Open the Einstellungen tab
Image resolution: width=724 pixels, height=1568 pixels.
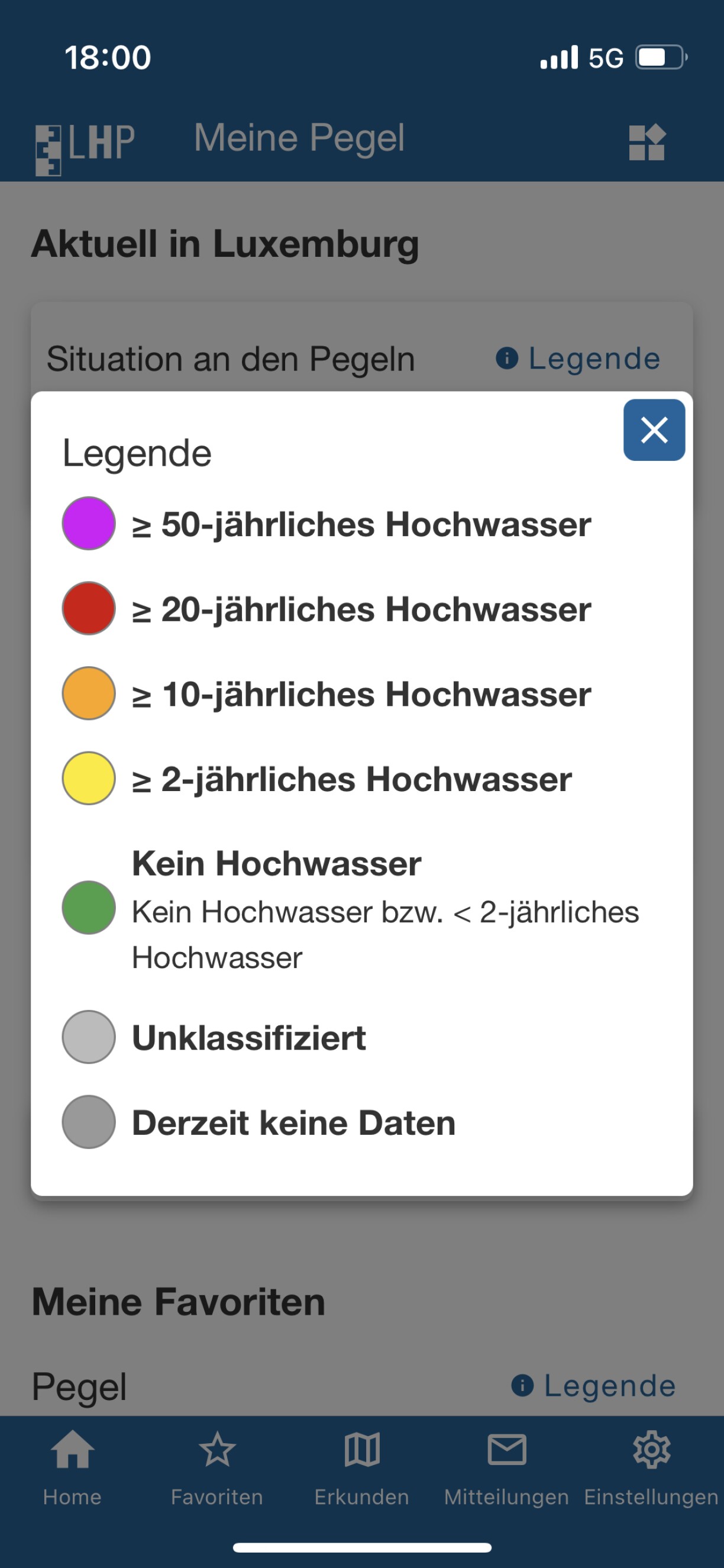[651, 1467]
